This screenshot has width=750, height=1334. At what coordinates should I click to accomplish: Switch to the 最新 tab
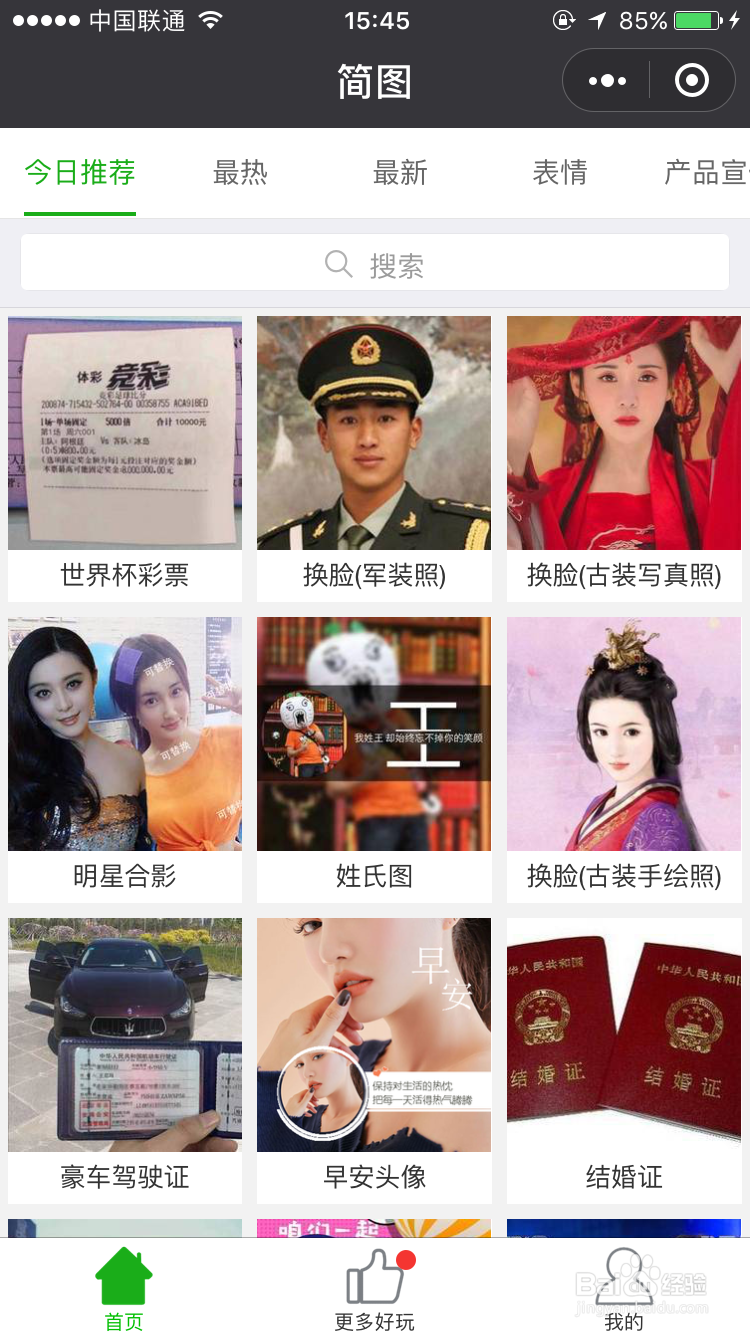pos(399,172)
